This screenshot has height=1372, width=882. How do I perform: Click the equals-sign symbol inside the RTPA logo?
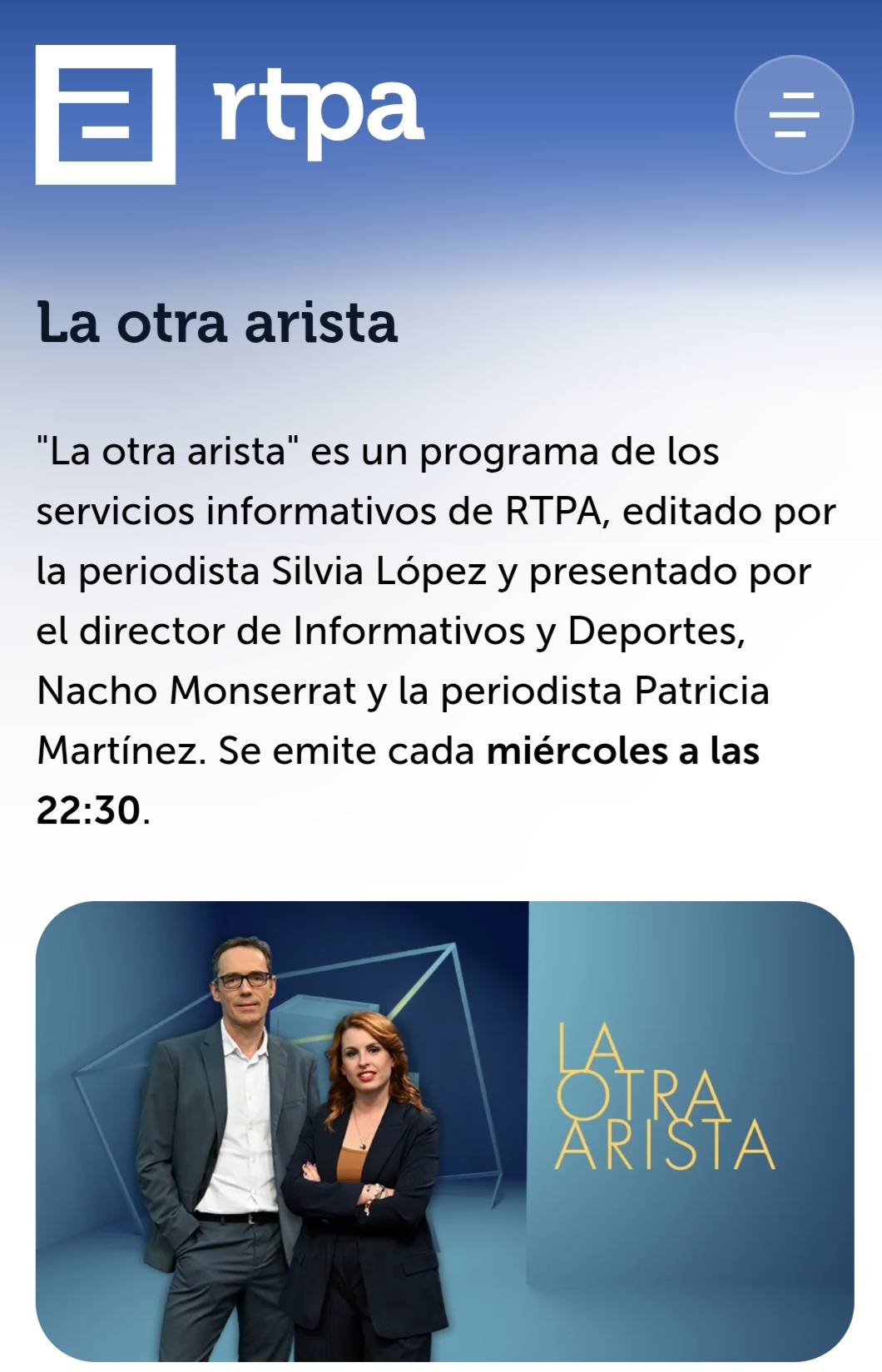(x=107, y=116)
